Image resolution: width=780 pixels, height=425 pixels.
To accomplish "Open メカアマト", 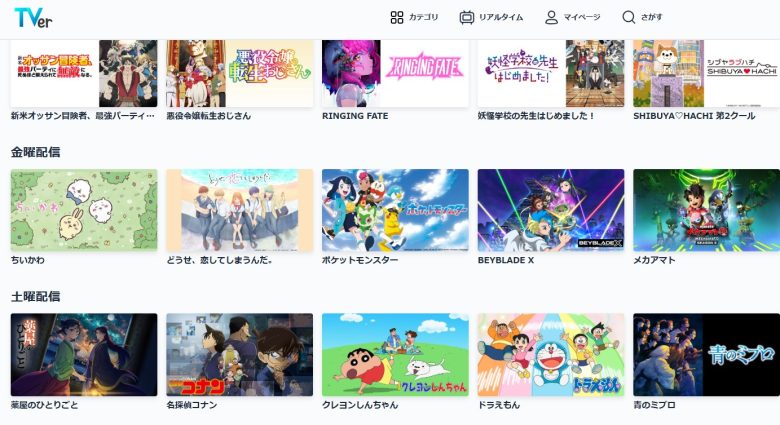I will (706, 210).
